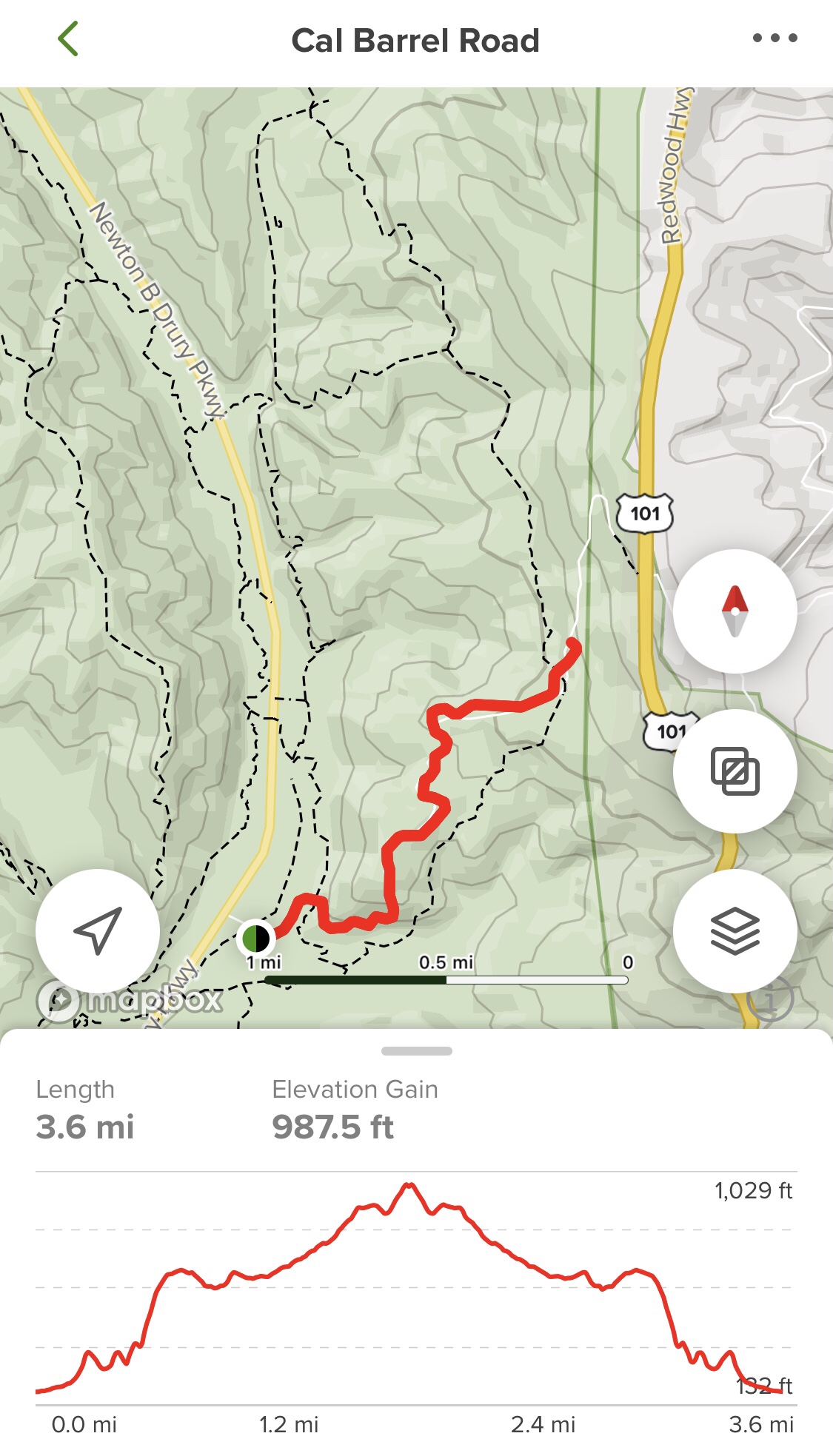Screen dimensions: 833x1456
Task: Tap the trailhead start marker
Action: 256,938
